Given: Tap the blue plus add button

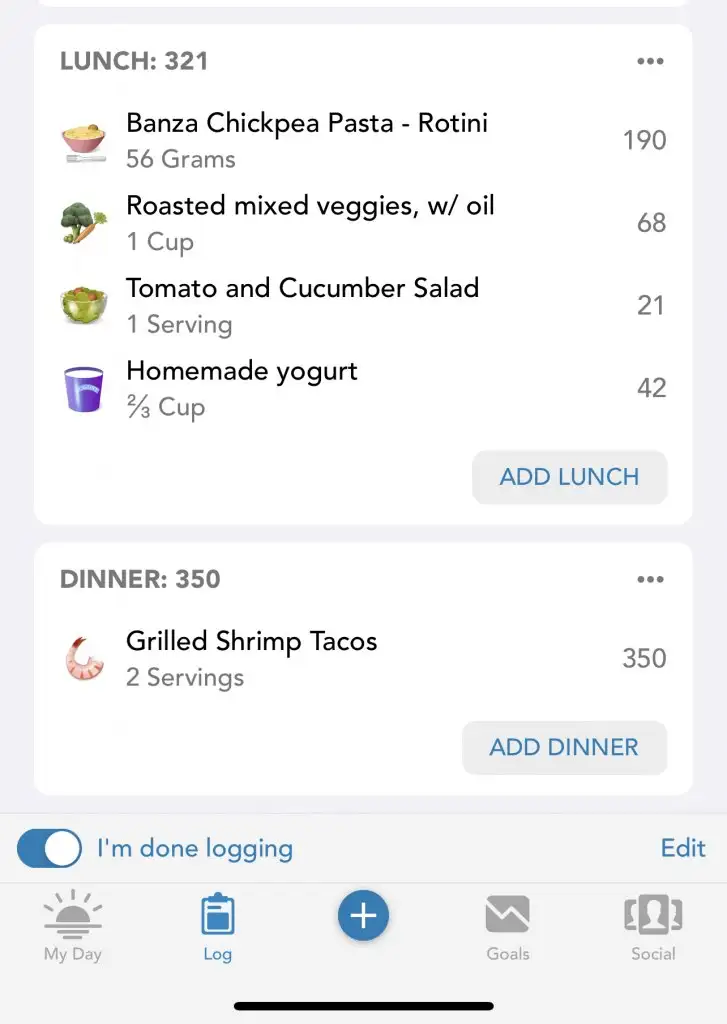Looking at the screenshot, I should (x=363, y=916).
